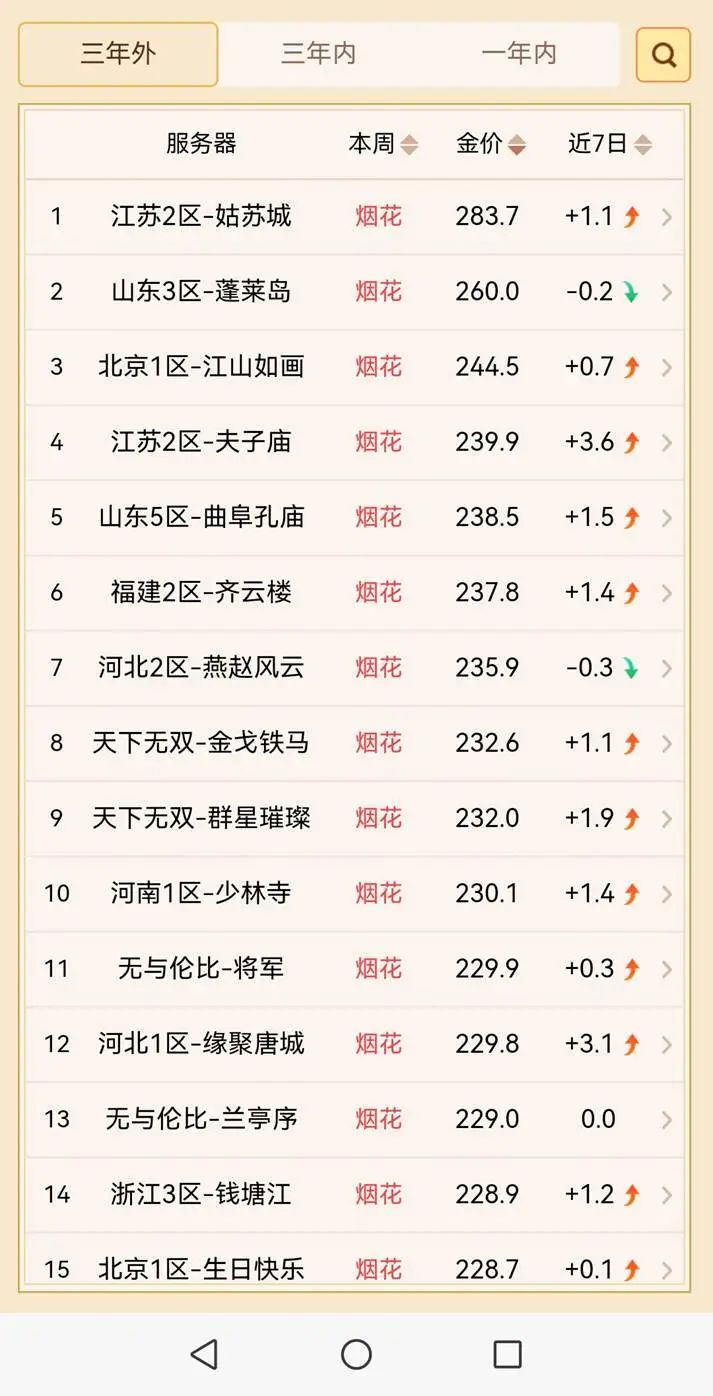Sort the list by 近7日 change
The height and width of the screenshot is (1396, 713).
point(610,144)
